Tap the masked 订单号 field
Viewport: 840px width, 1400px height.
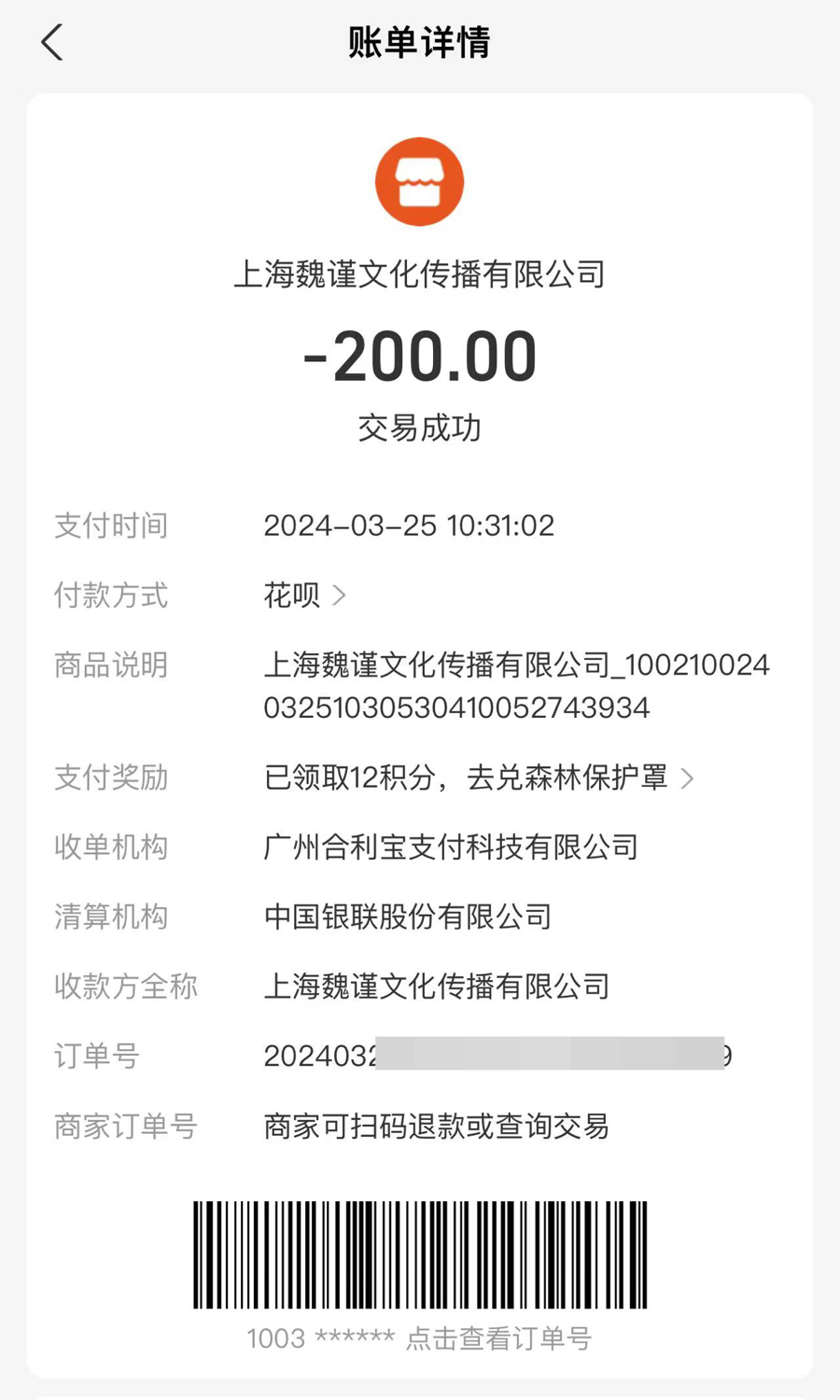[x=495, y=1055]
